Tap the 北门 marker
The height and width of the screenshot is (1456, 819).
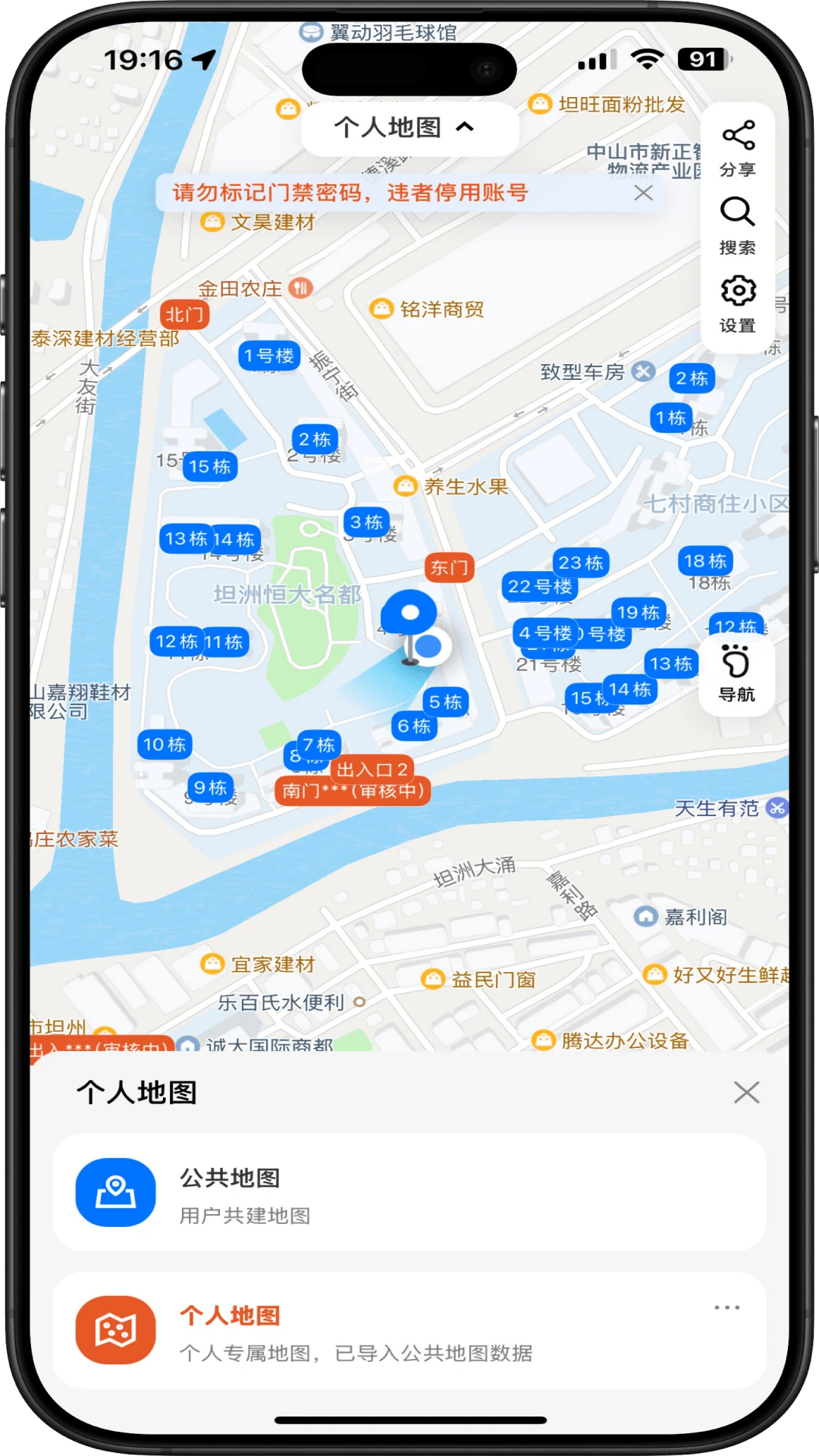point(184,314)
